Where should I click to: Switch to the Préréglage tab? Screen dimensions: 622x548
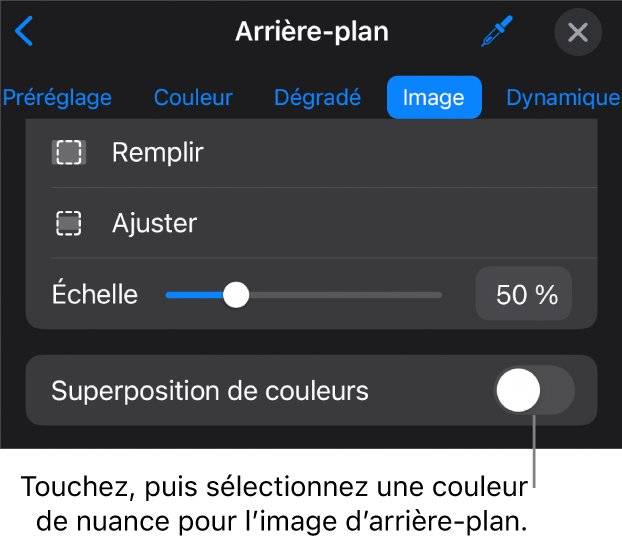pos(57,98)
